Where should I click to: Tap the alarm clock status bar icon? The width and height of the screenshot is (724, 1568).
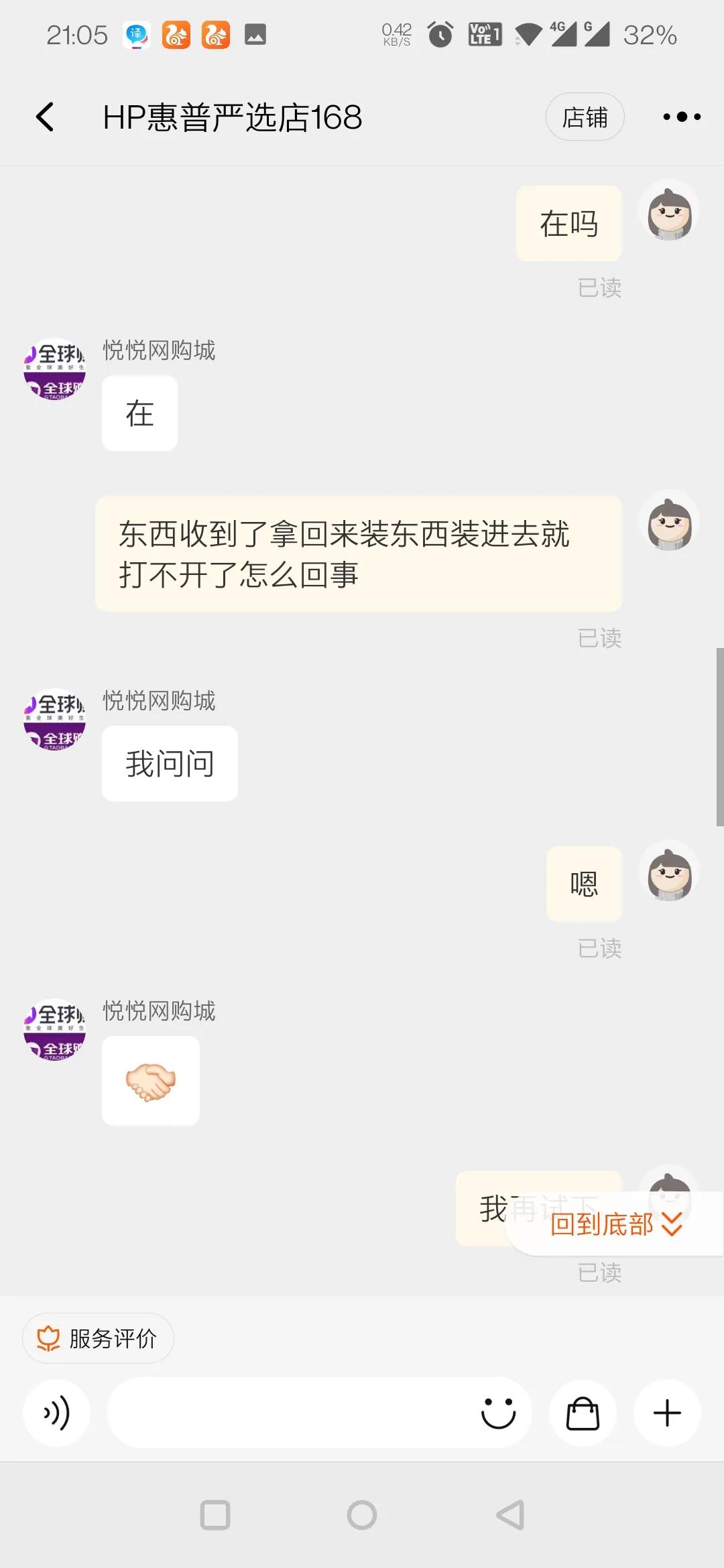440,32
